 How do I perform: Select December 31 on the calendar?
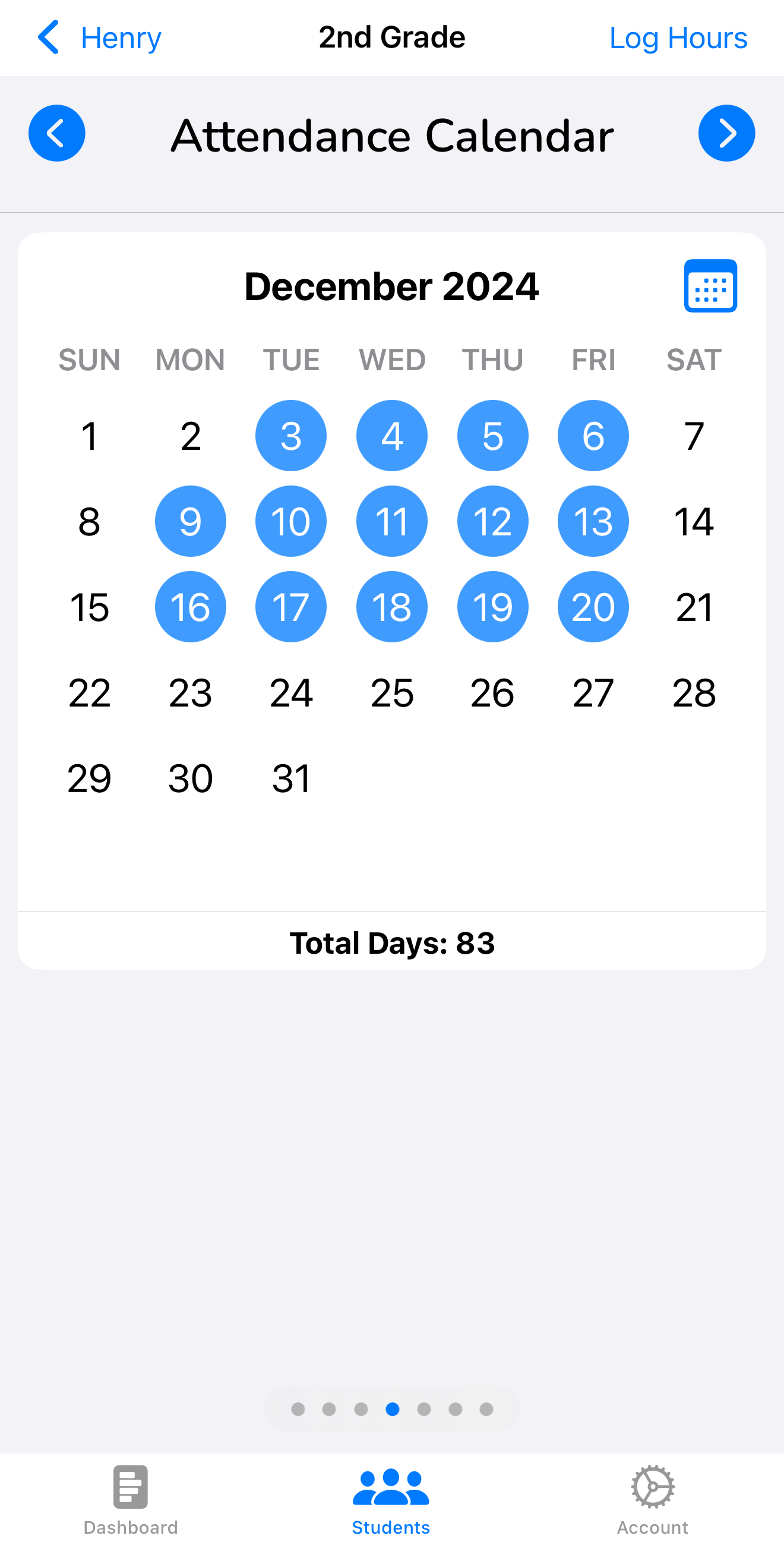tap(290, 778)
